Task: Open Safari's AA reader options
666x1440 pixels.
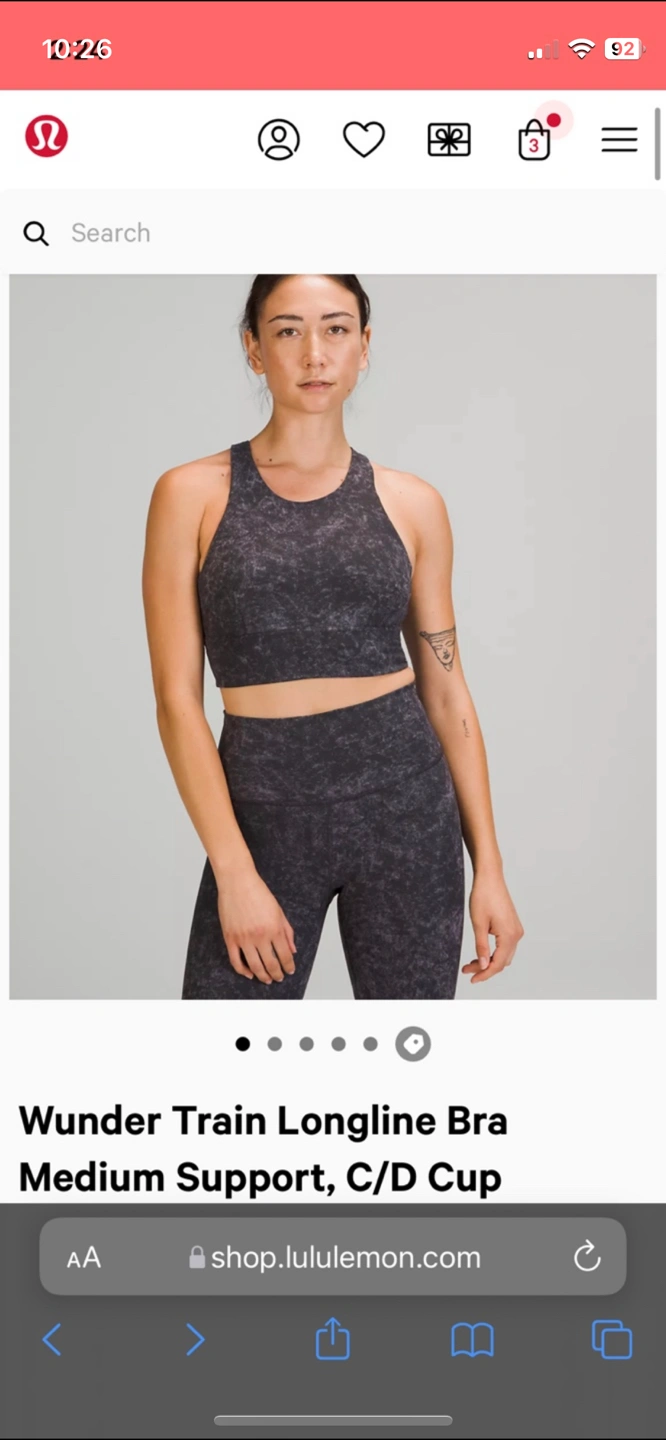Action: (x=84, y=1258)
